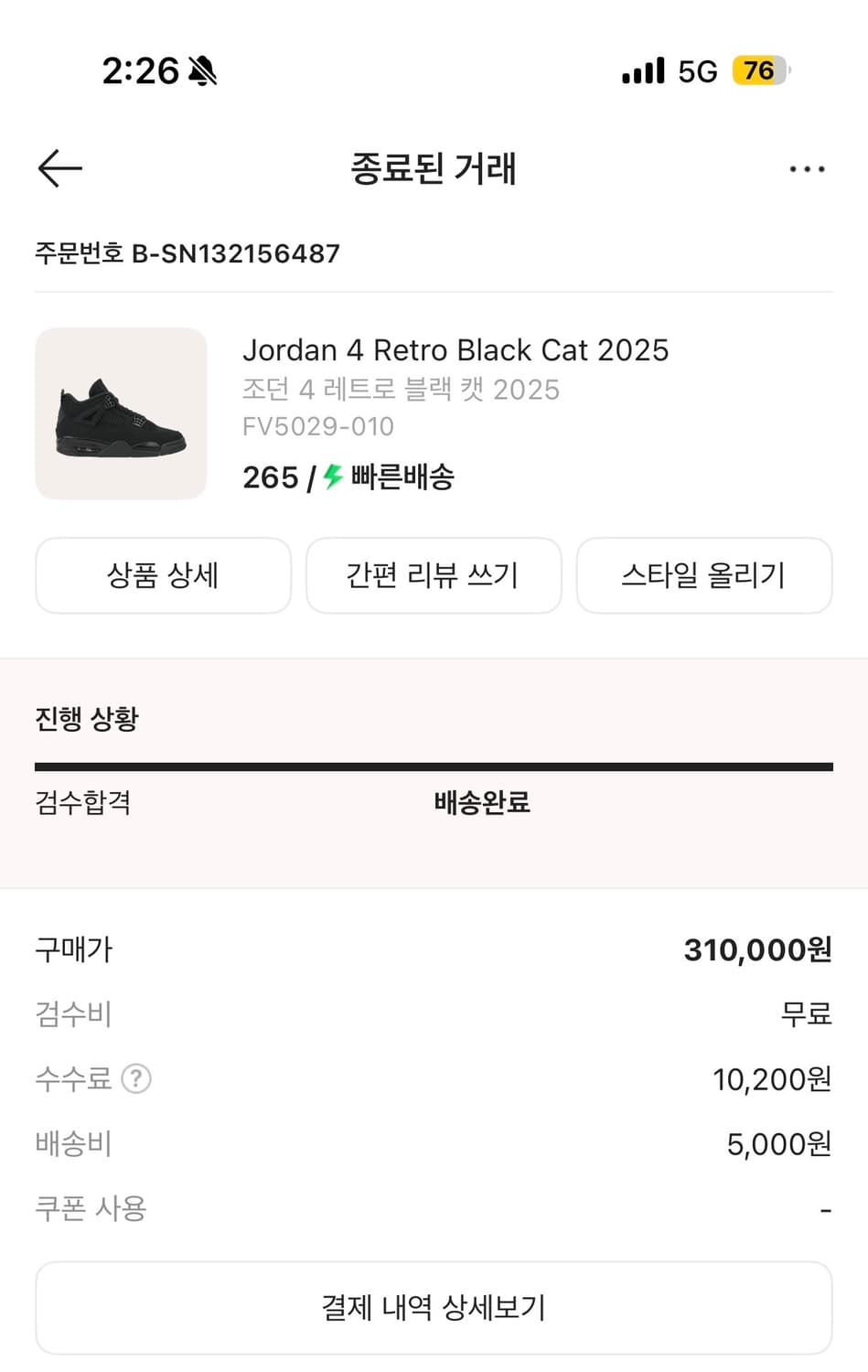Open the three-dot options menu
The width and height of the screenshot is (868, 1372).
tap(806, 168)
